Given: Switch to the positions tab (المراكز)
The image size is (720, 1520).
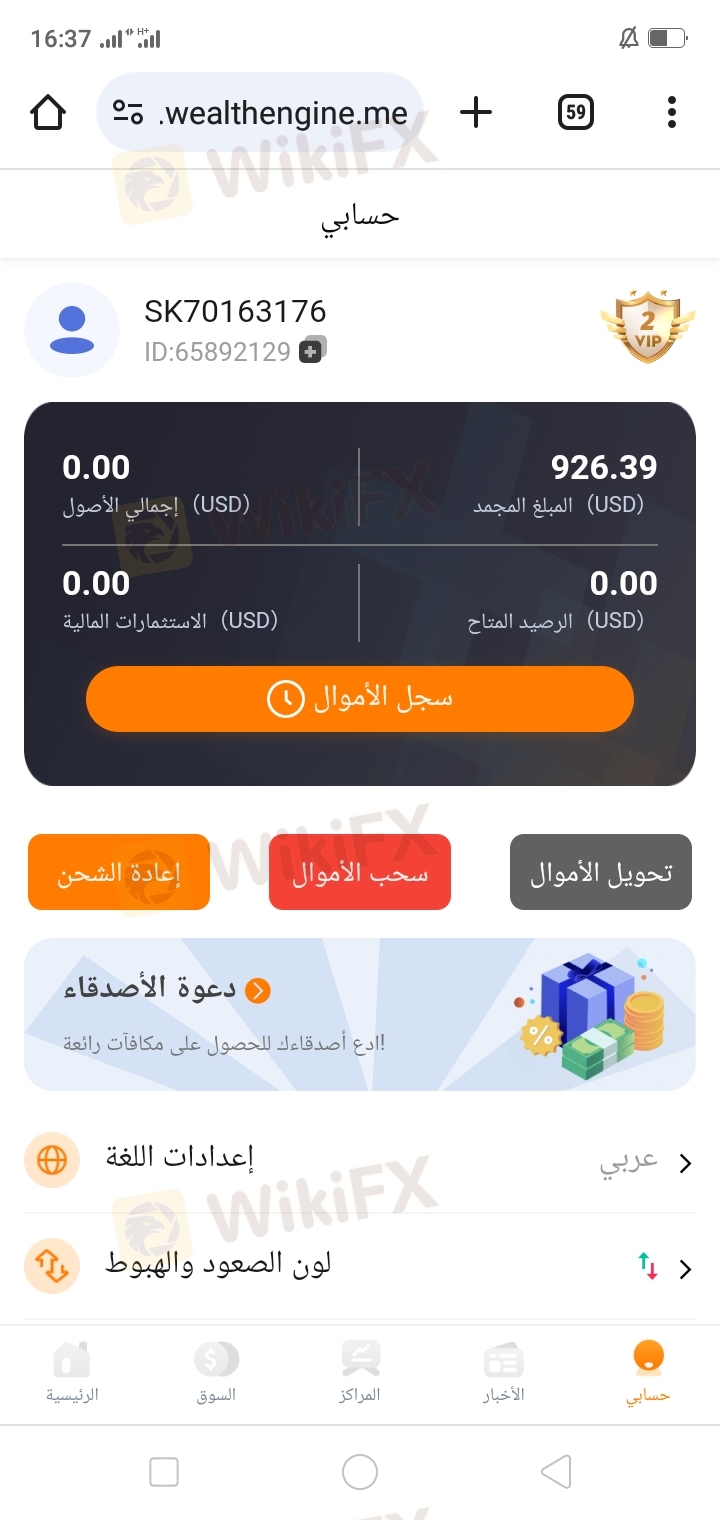Looking at the screenshot, I should click(360, 1373).
